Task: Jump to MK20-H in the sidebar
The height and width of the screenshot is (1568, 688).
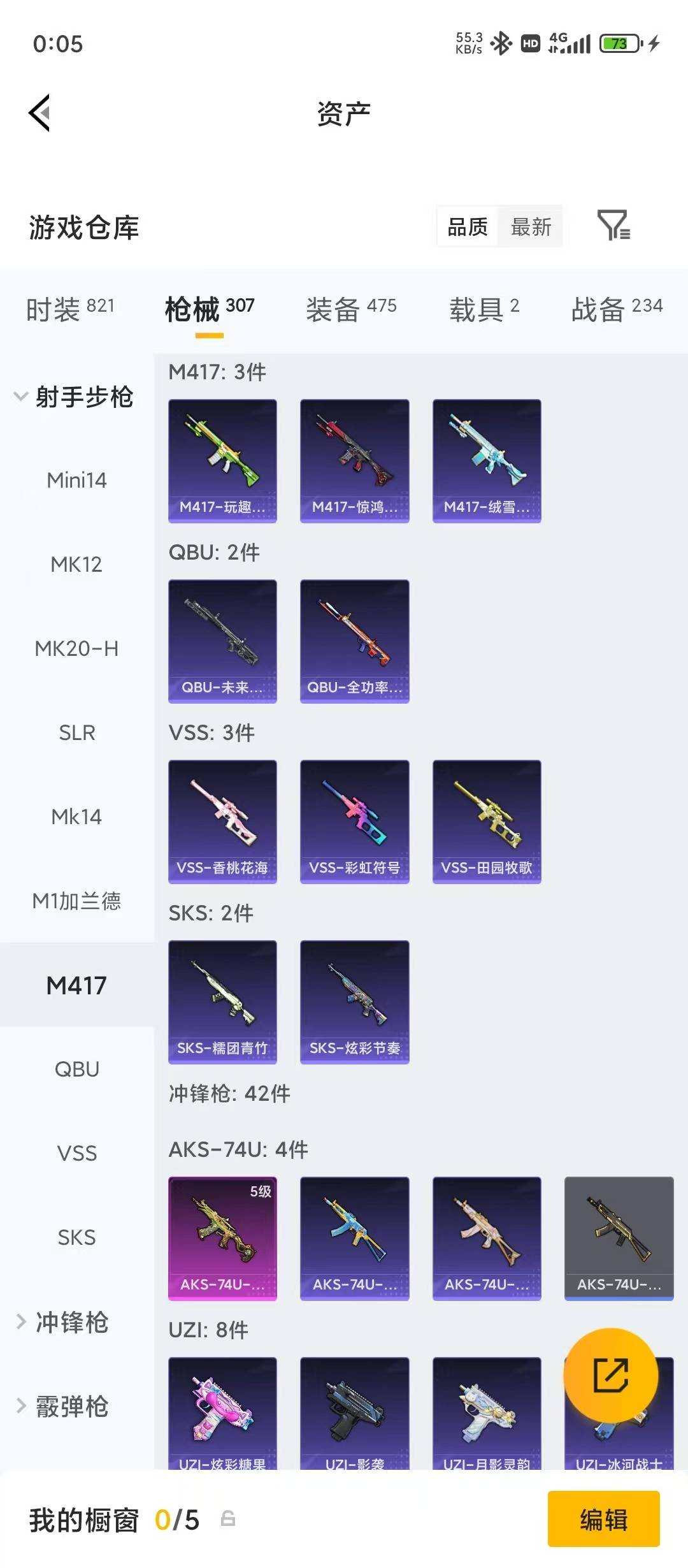Action: tap(76, 648)
